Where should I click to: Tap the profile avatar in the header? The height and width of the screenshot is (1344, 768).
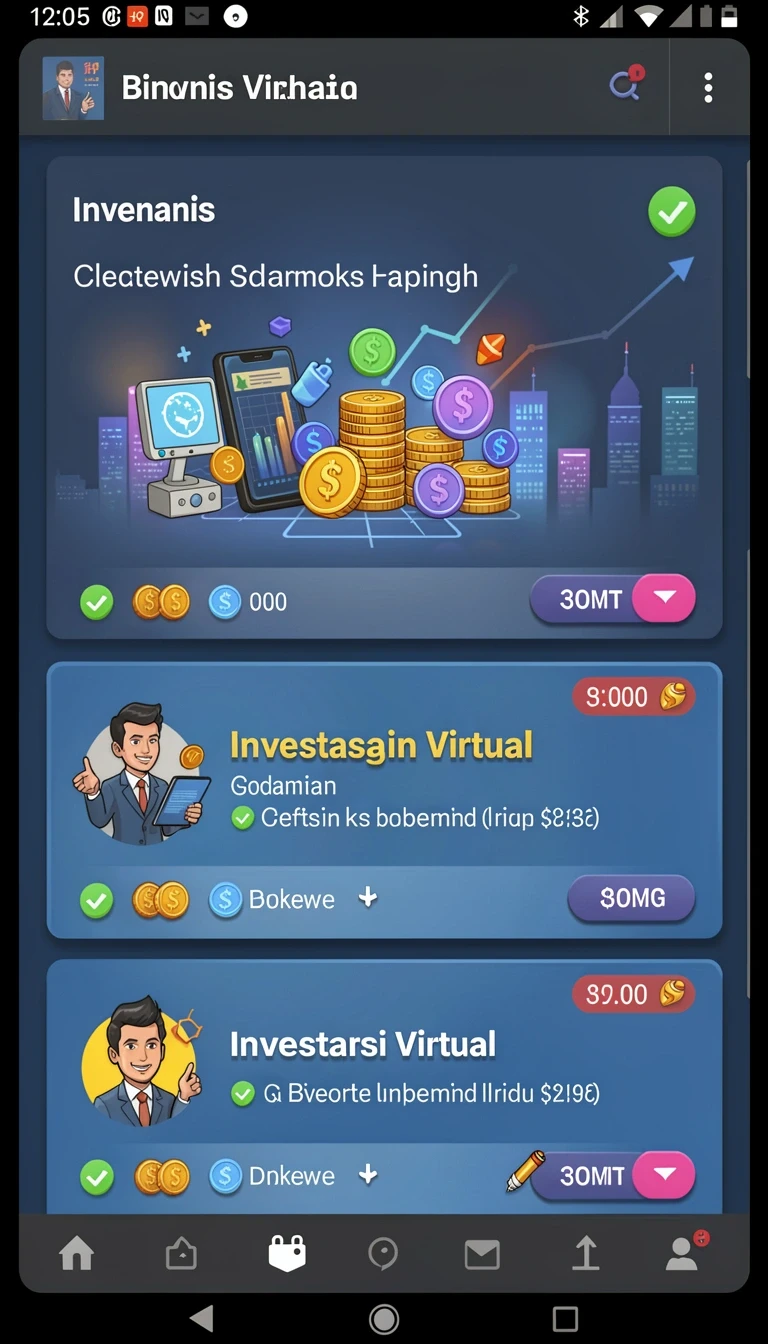(x=73, y=88)
